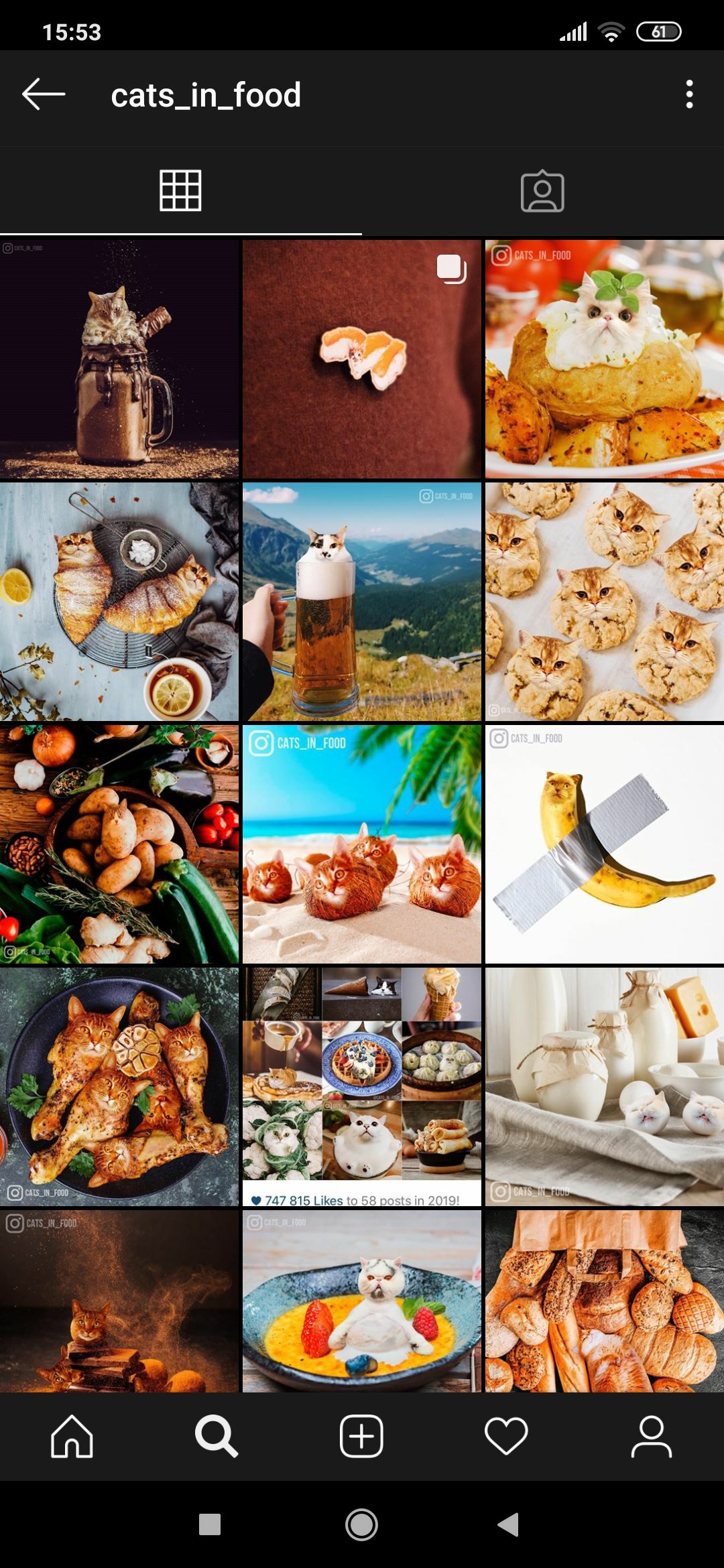Image resolution: width=724 pixels, height=1568 pixels.
Task: Open your own profile tab
Action: point(651,1436)
